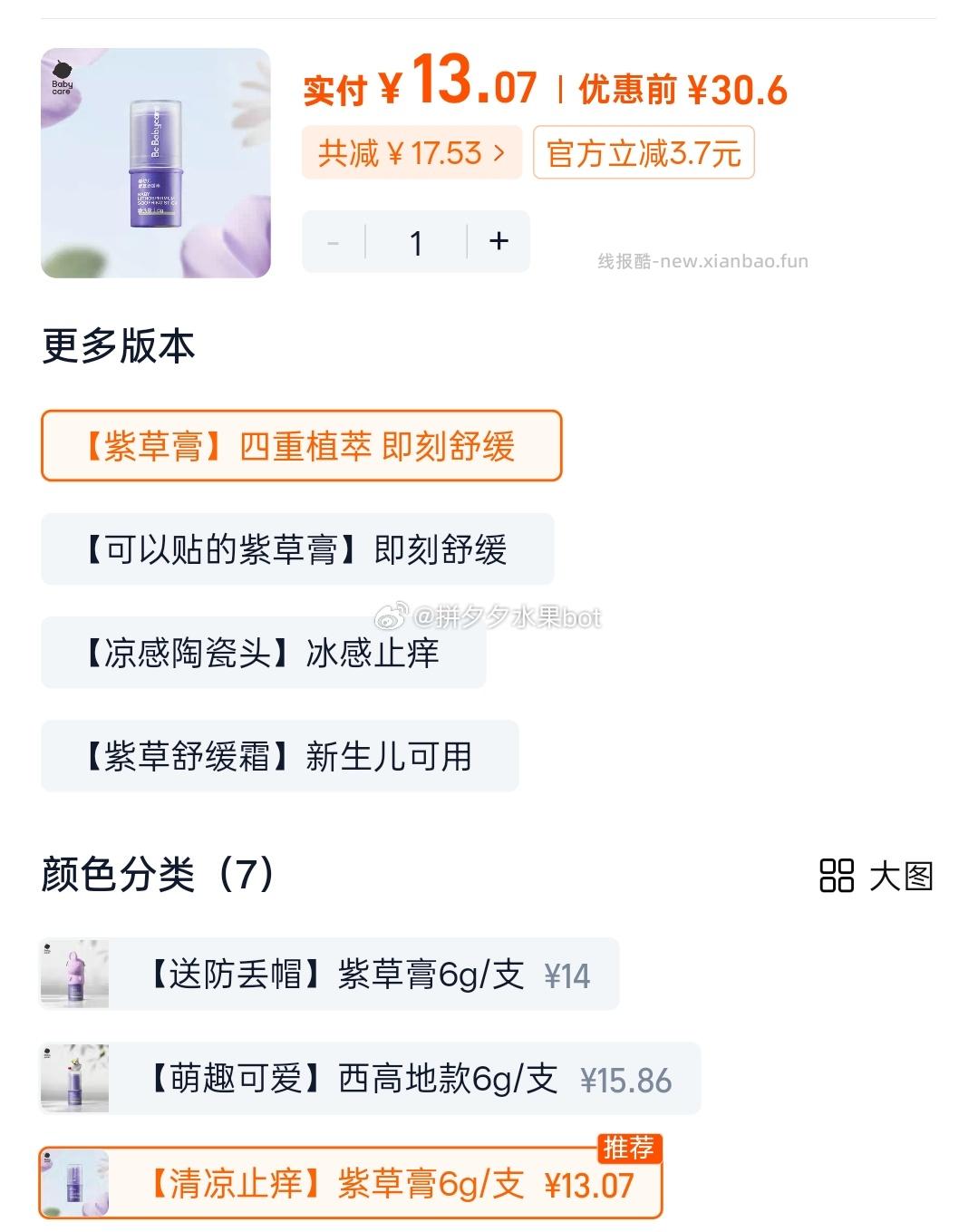978x1232 pixels.
Task: Expand the 共减 ¥17.53 discount details
Action: (412, 152)
